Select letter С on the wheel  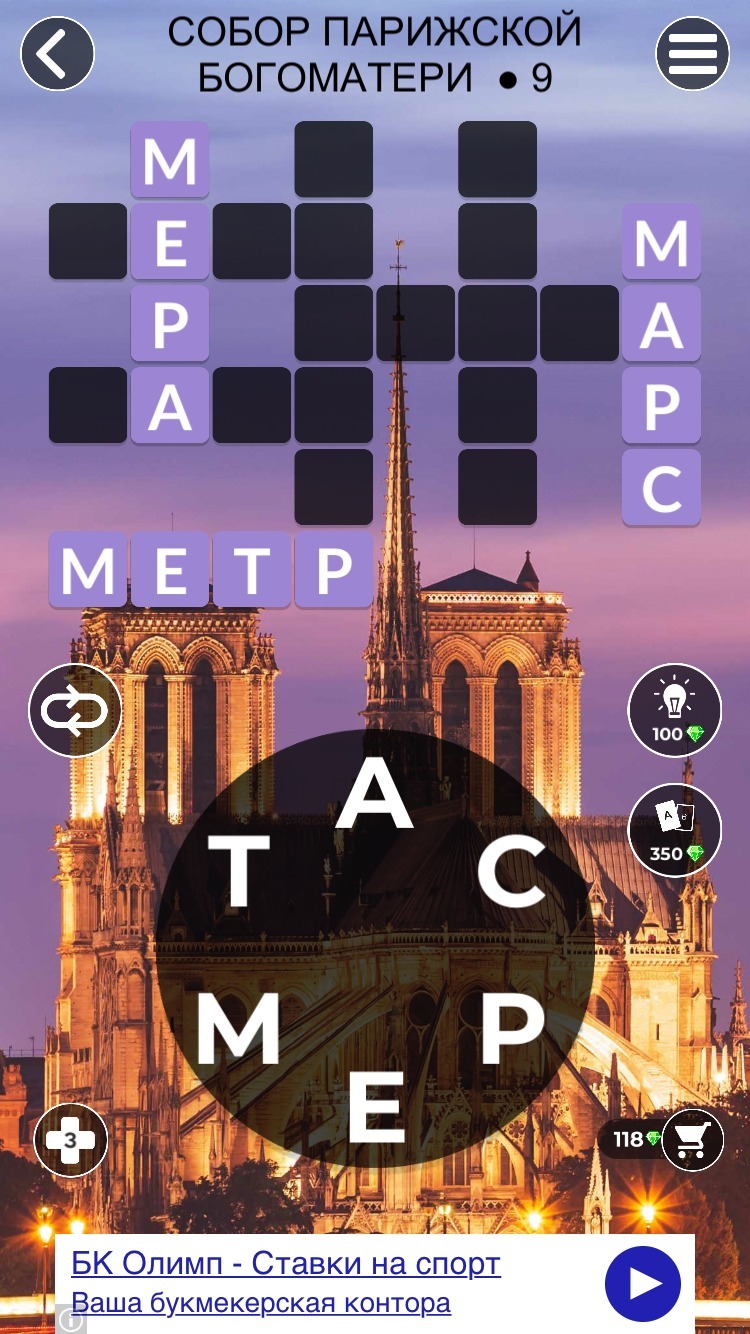tap(511, 868)
